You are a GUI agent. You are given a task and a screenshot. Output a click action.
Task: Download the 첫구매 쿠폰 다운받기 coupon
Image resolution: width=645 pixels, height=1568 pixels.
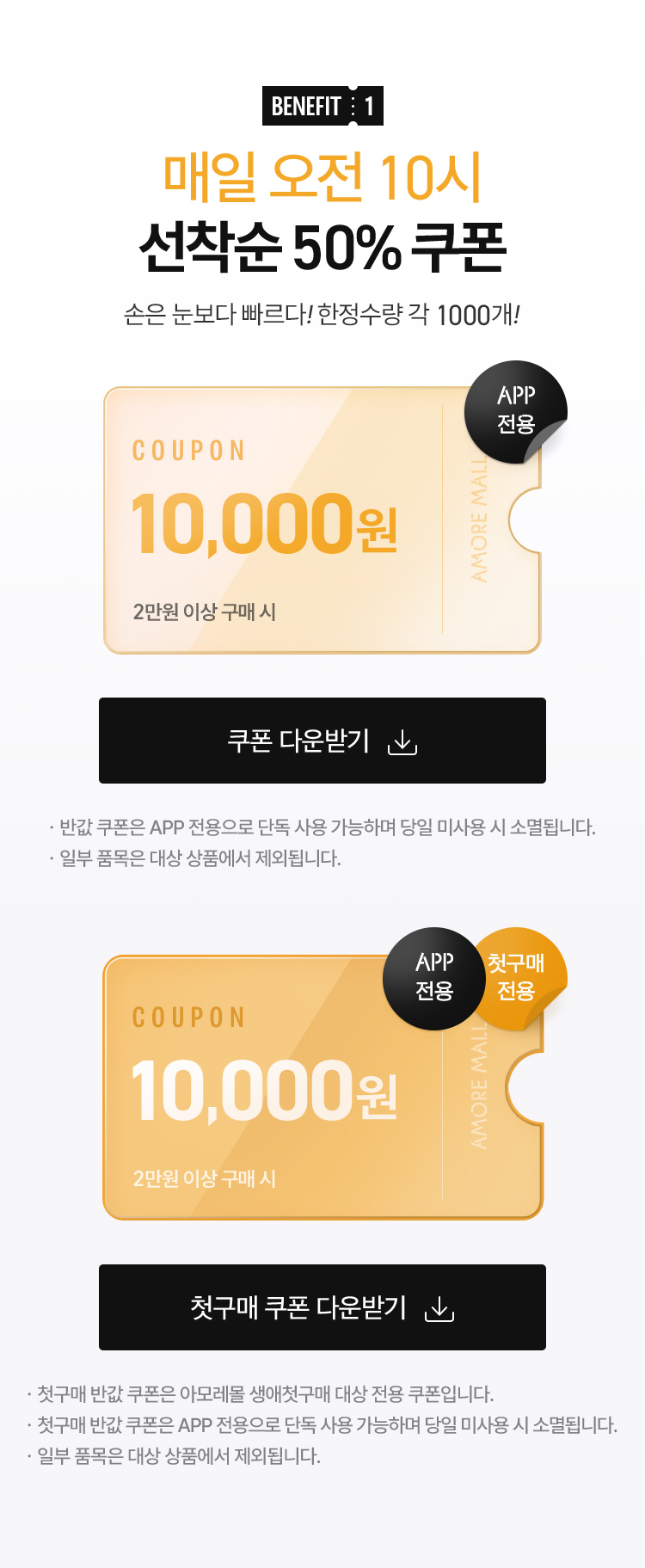[x=322, y=1307]
